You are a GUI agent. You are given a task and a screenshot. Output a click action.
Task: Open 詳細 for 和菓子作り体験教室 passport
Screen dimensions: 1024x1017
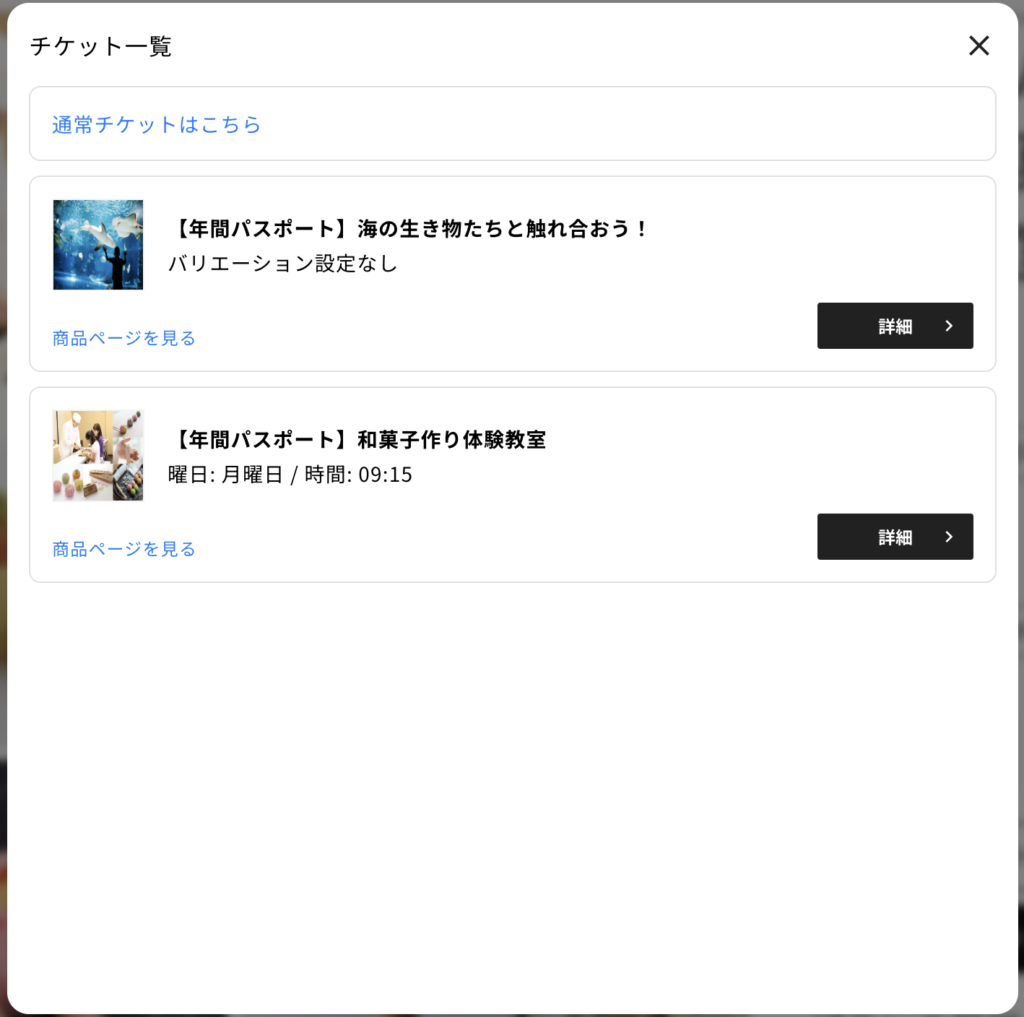[x=894, y=537]
